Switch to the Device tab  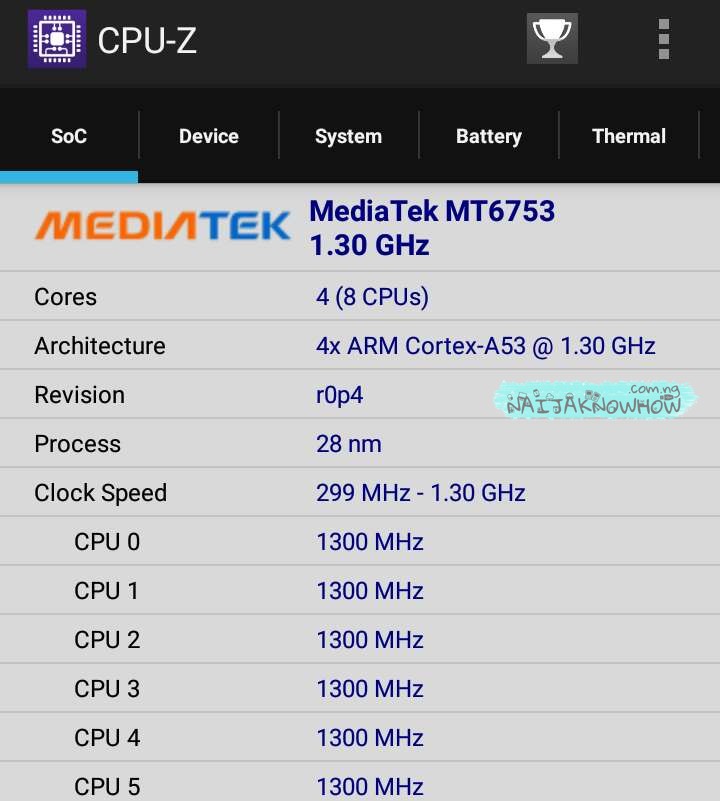tap(208, 136)
